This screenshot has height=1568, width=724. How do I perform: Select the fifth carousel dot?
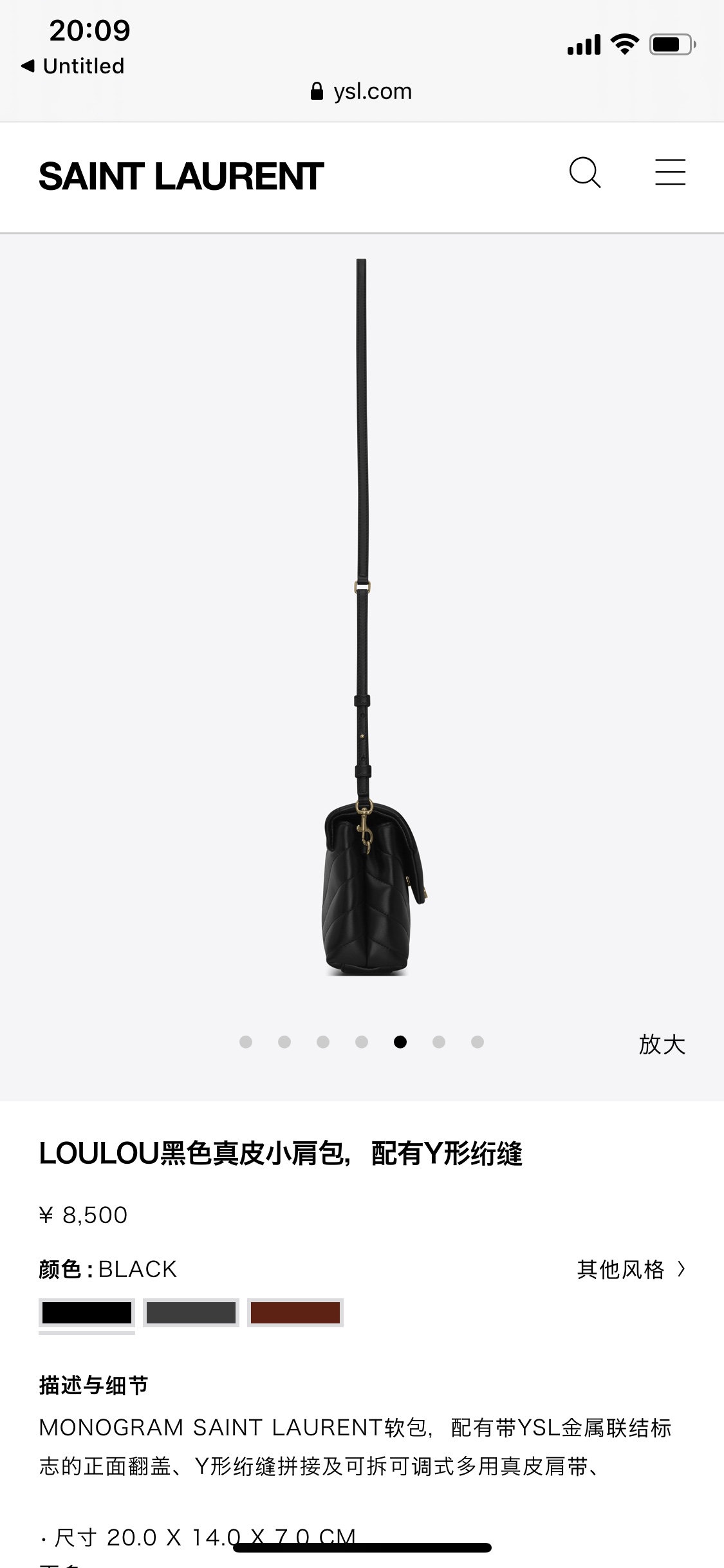400,1041
